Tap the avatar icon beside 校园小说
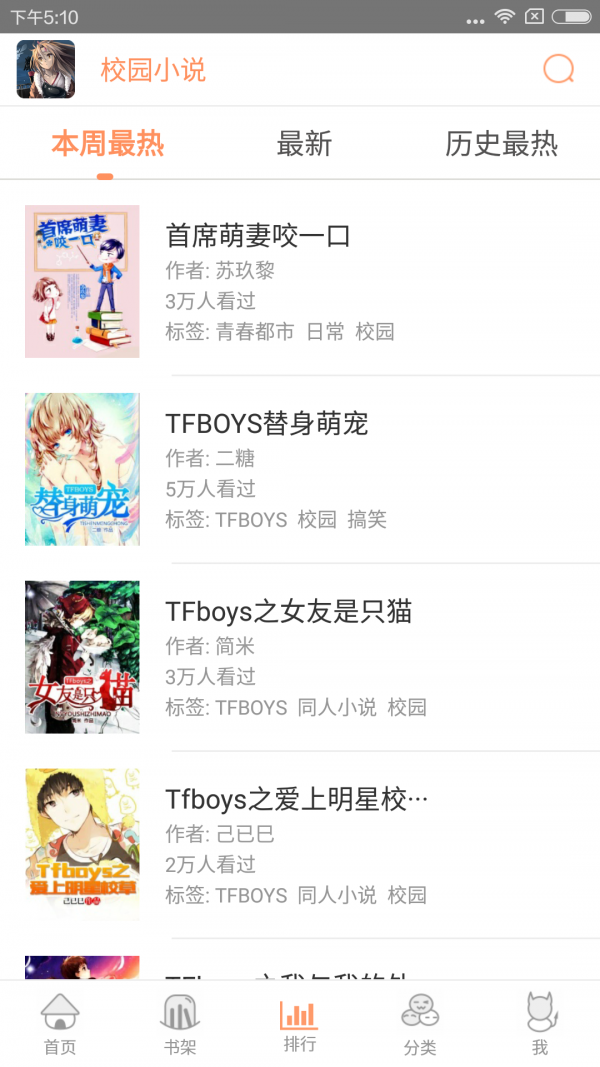The height and width of the screenshot is (1067, 600). (46, 69)
